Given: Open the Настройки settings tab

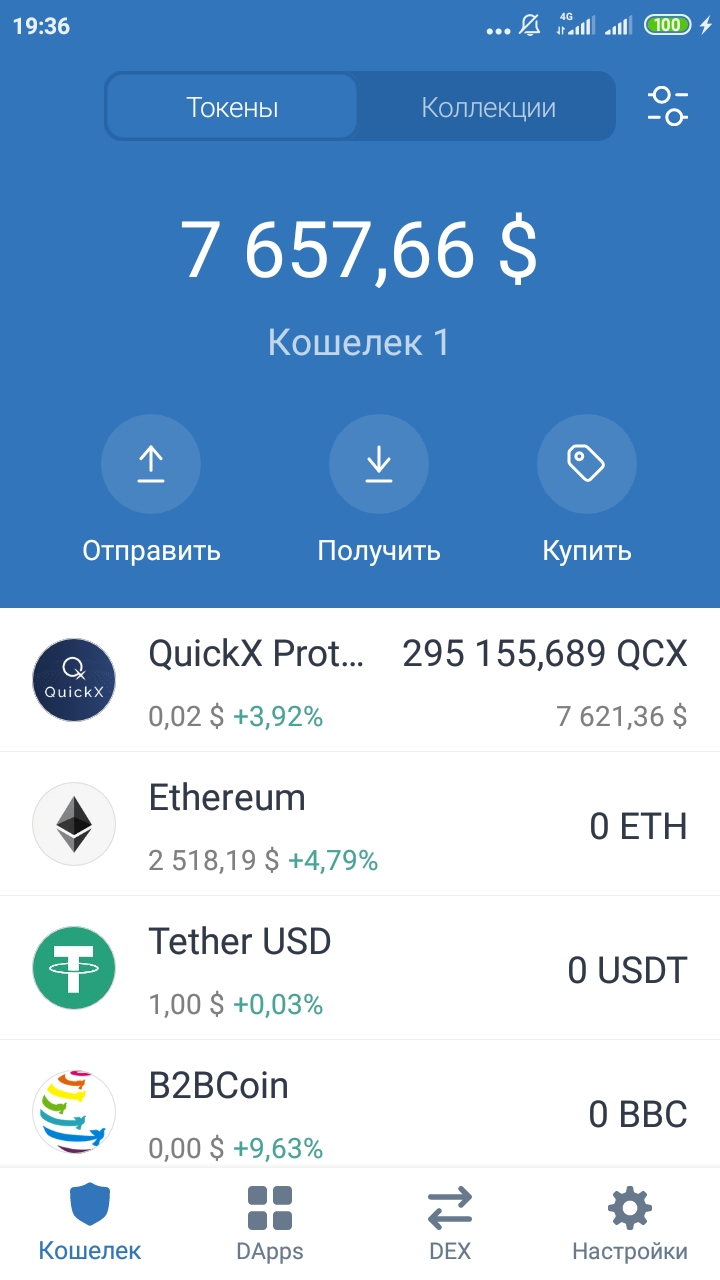Looking at the screenshot, I should coord(630,1223).
